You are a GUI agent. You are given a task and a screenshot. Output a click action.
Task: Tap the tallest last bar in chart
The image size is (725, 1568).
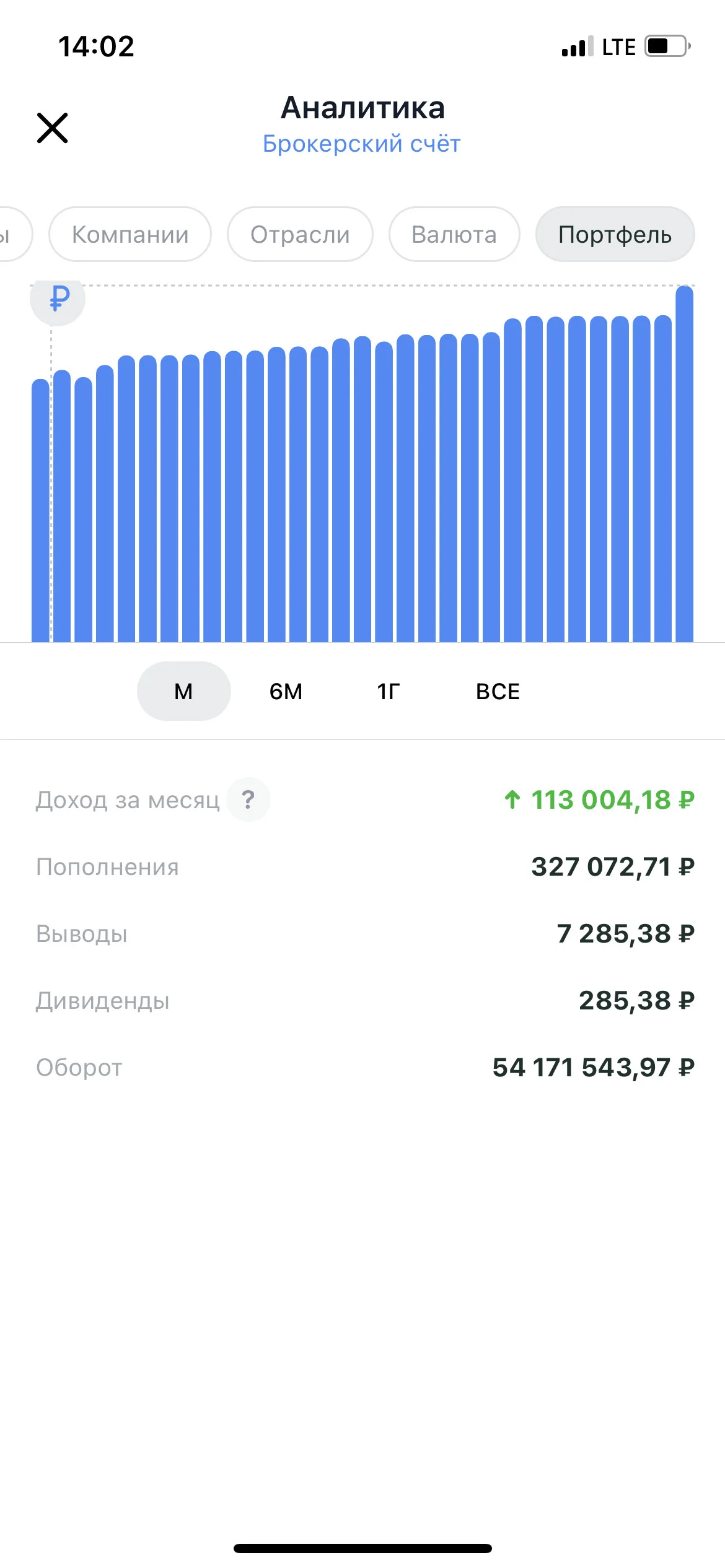[x=684, y=464]
